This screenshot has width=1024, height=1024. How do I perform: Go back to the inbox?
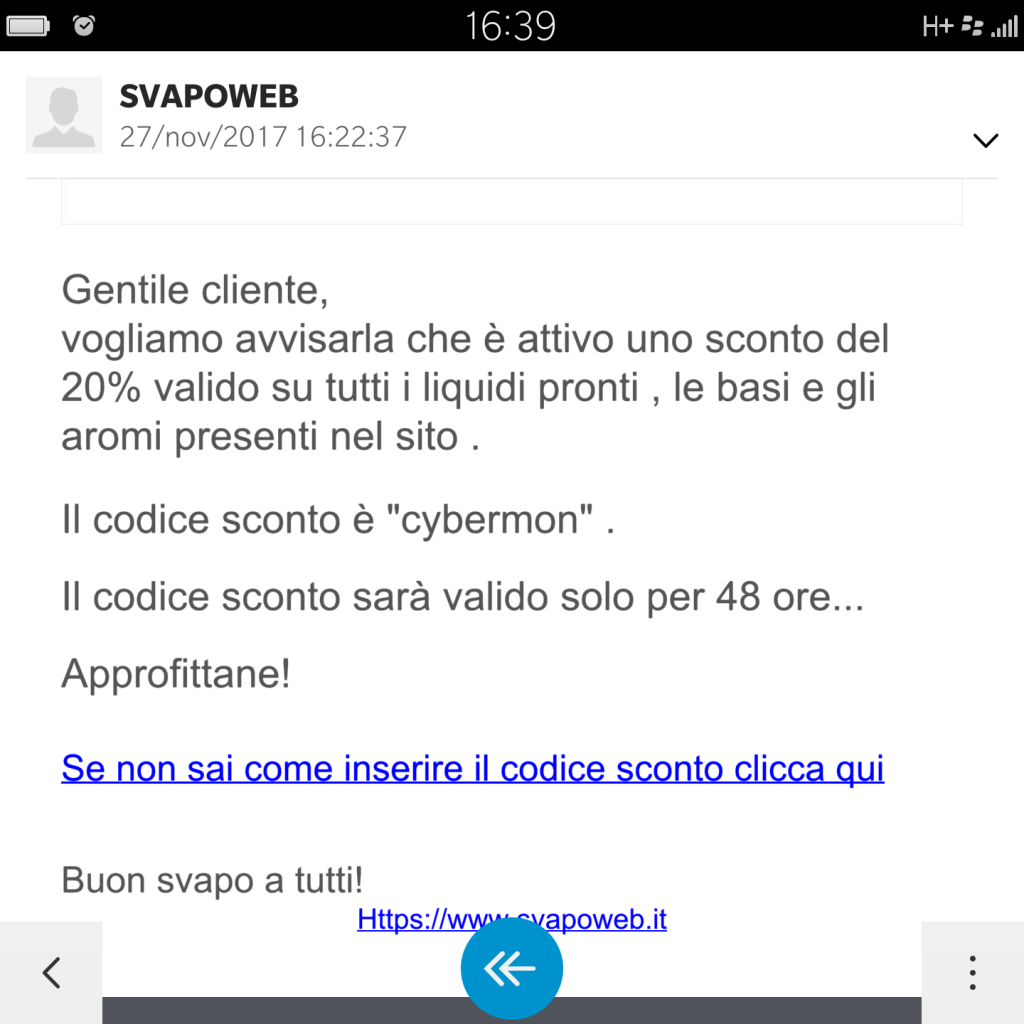point(51,973)
